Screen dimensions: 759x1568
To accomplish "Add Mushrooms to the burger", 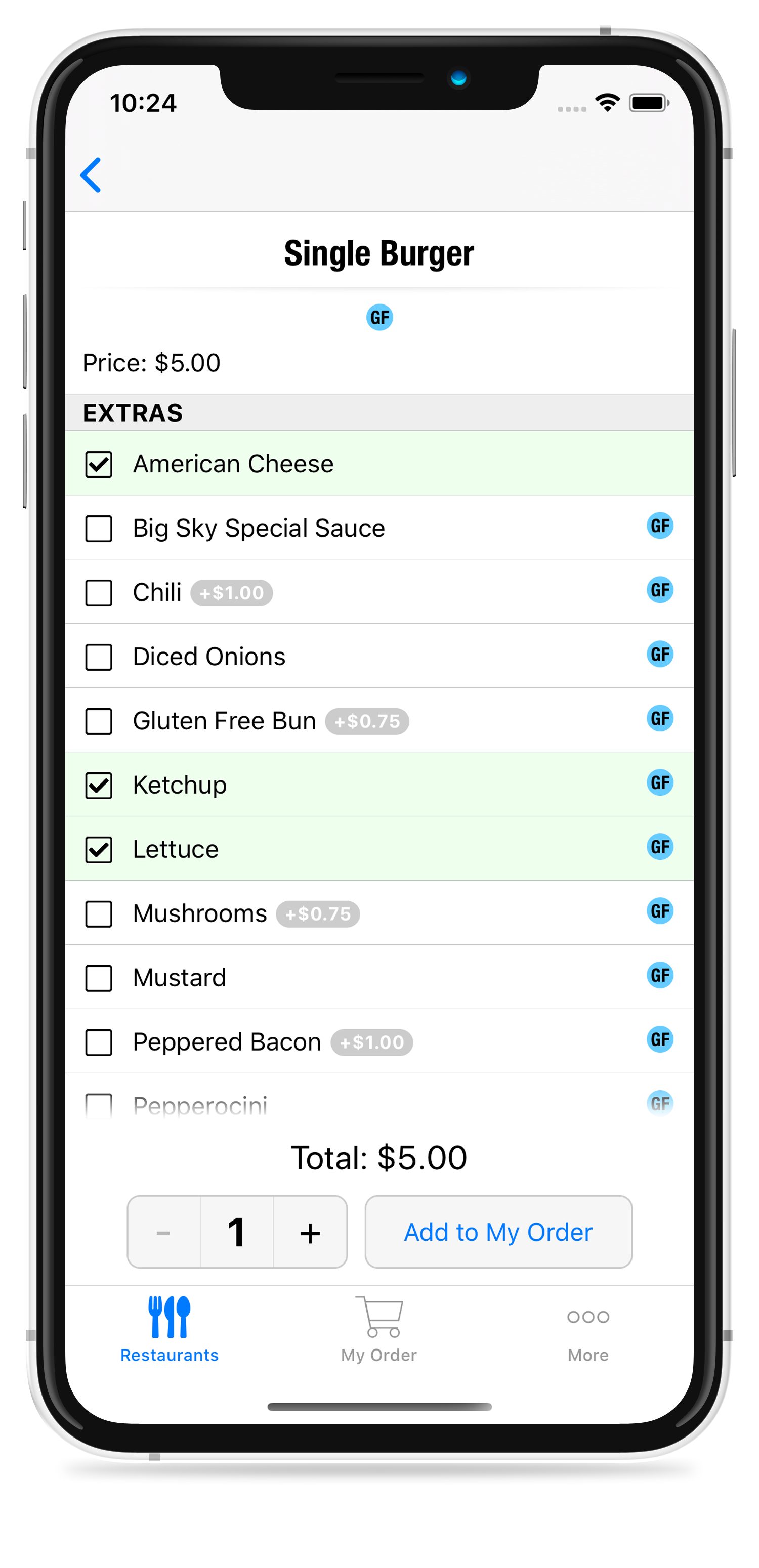I will 99,913.
